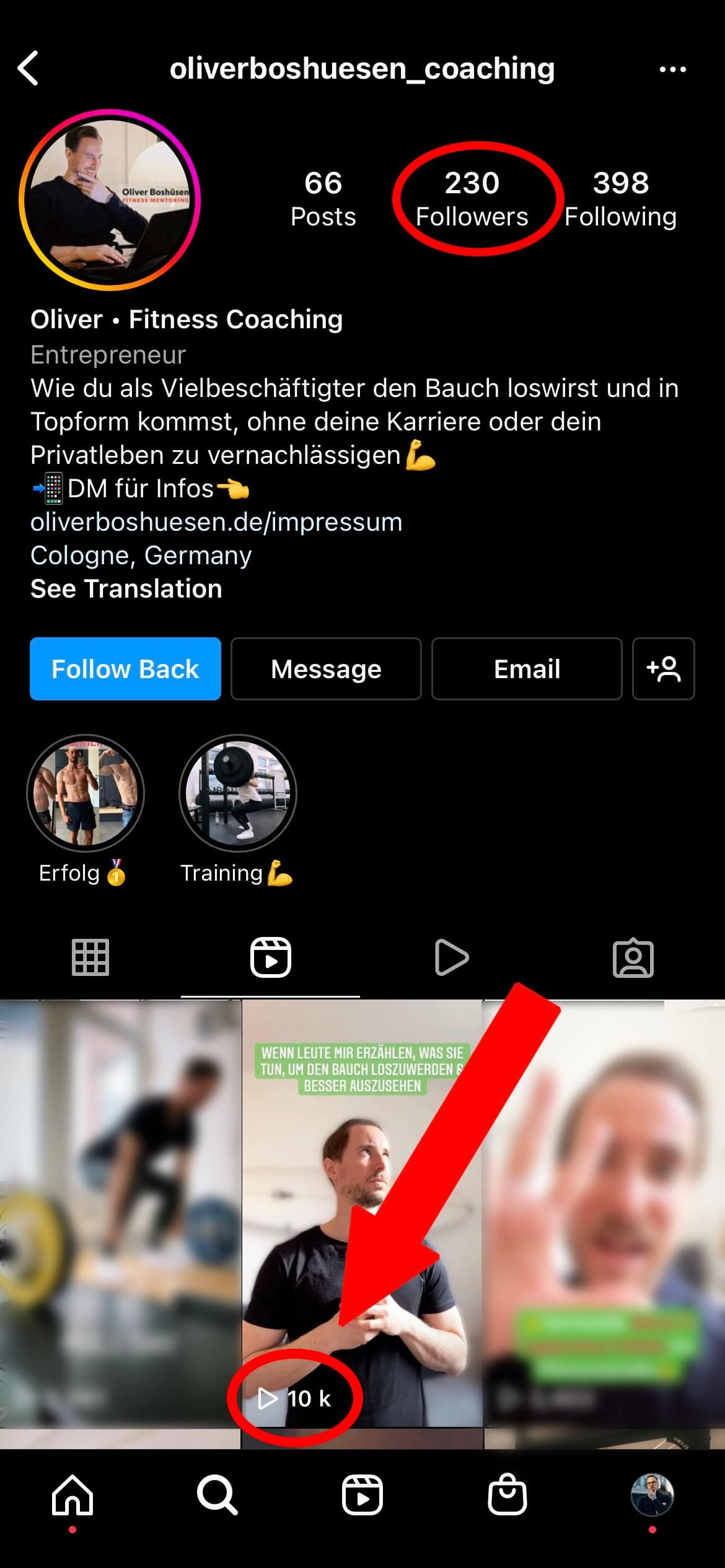Screen dimensions: 725x1568
Task: Open the Cologne, Germany location link
Action: pyautogui.click(x=141, y=555)
